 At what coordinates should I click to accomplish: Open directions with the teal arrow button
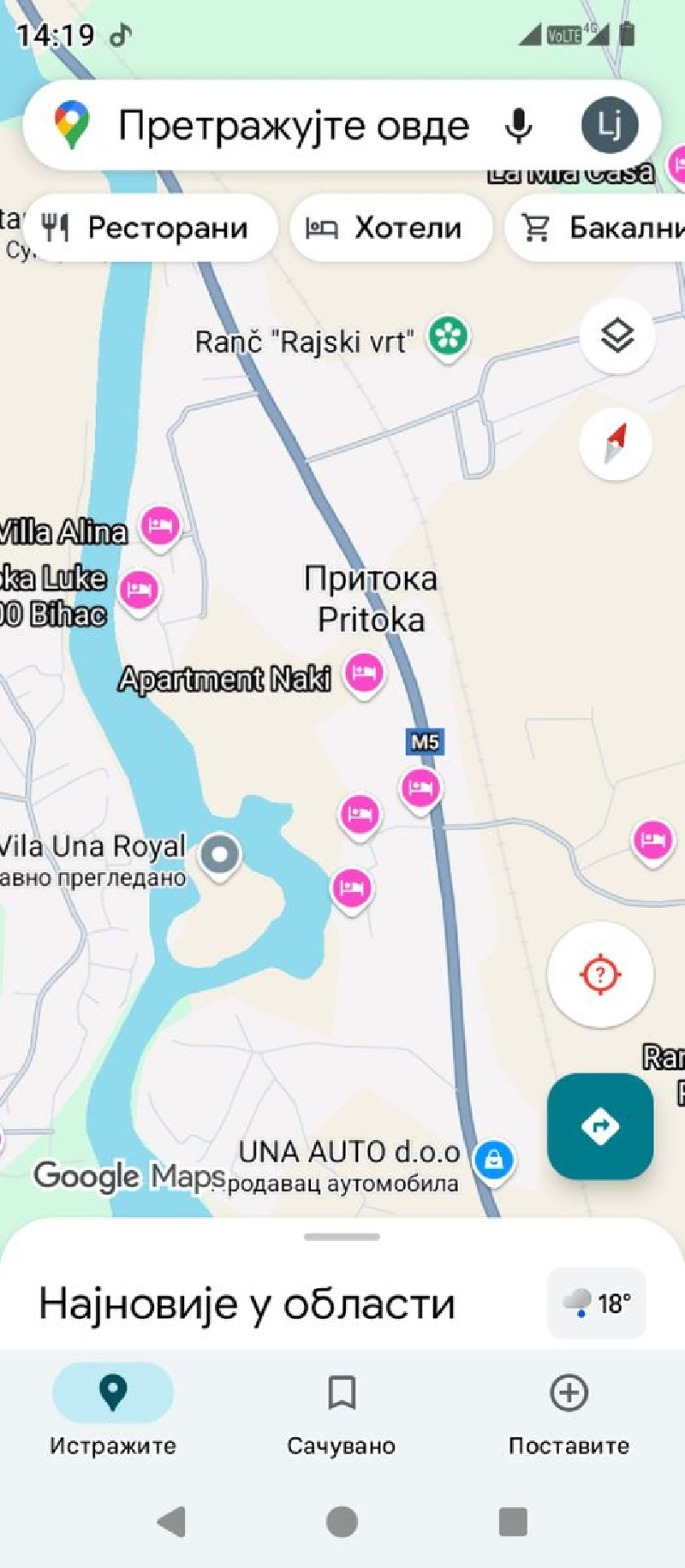click(x=600, y=1126)
